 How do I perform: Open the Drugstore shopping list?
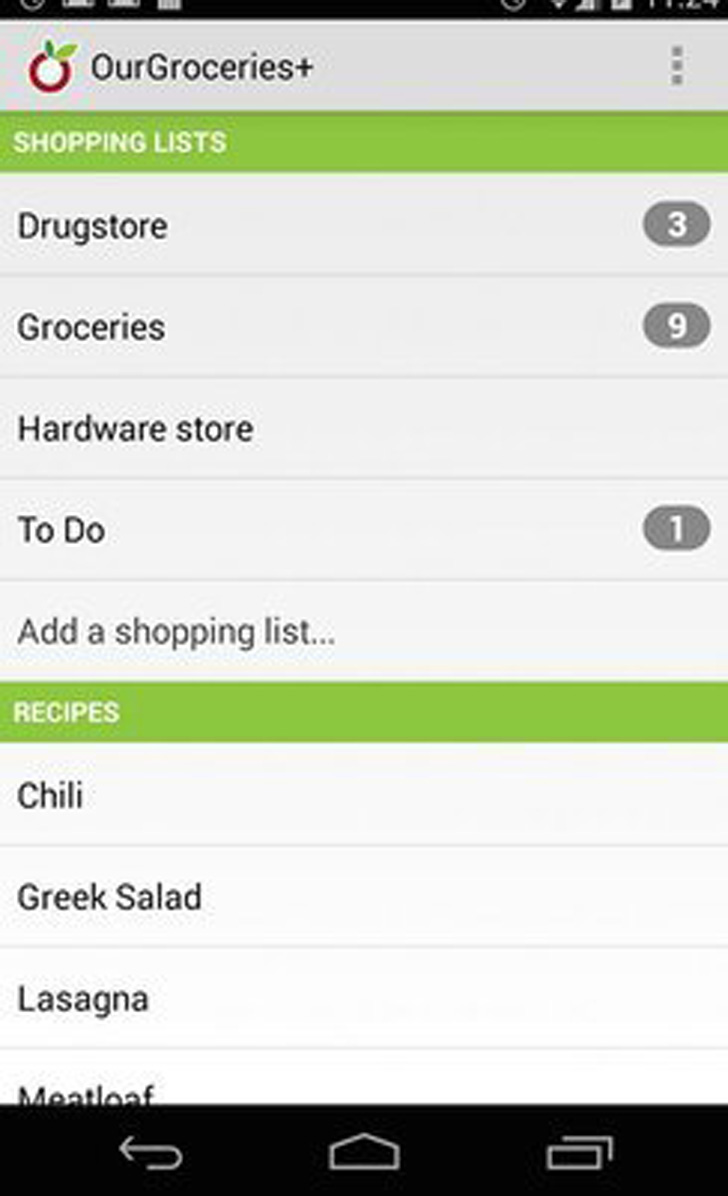pos(364,225)
